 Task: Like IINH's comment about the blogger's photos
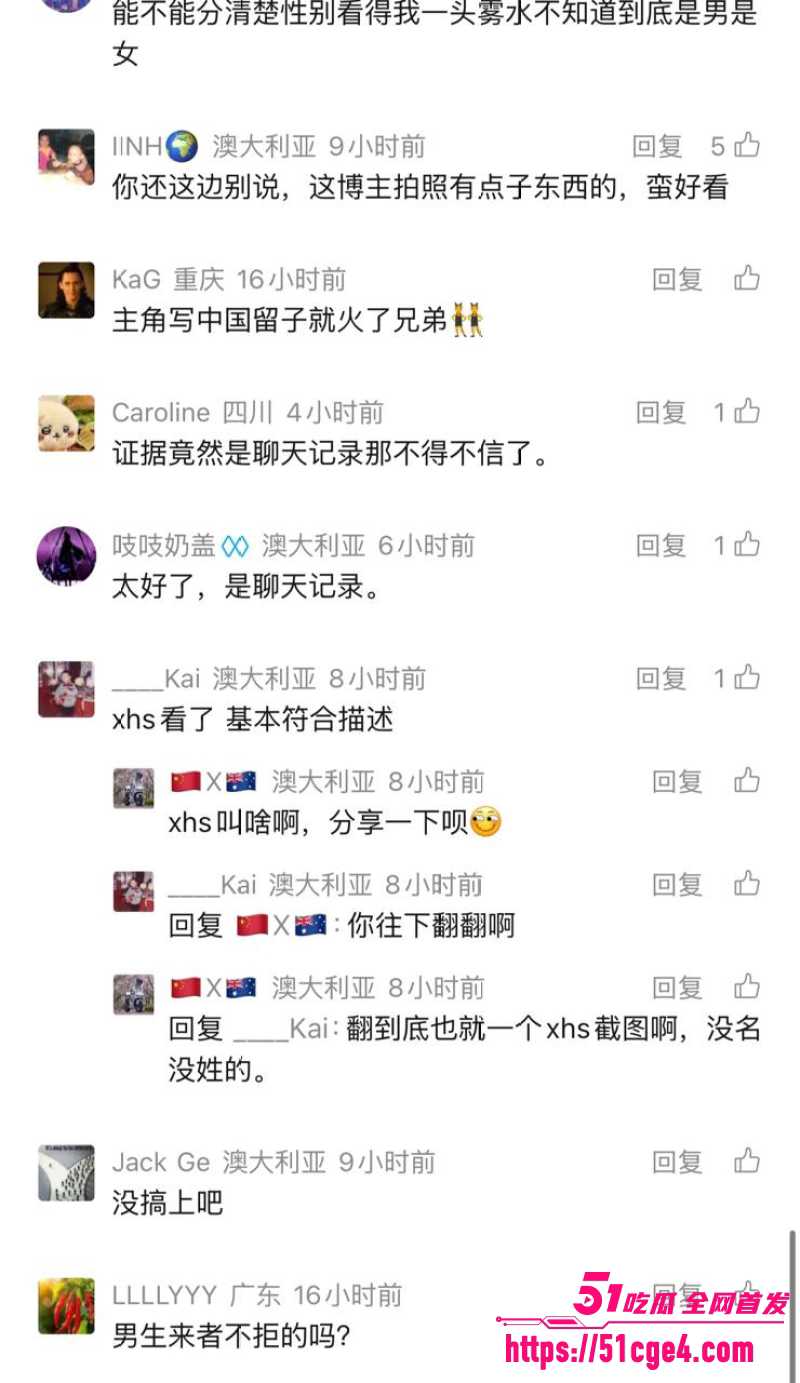tap(736, 147)
